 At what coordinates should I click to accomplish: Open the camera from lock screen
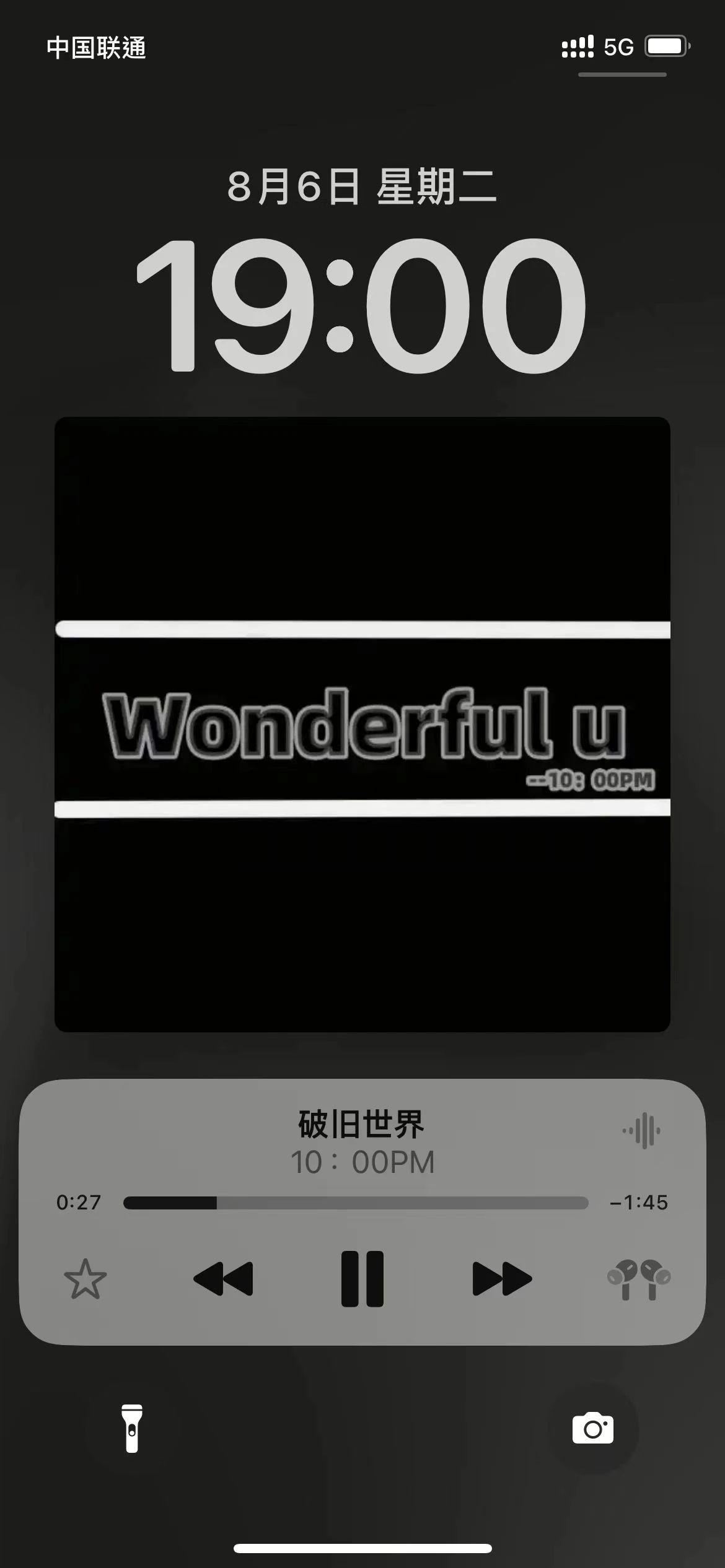pyautogui.click(x=592, y=1429)
